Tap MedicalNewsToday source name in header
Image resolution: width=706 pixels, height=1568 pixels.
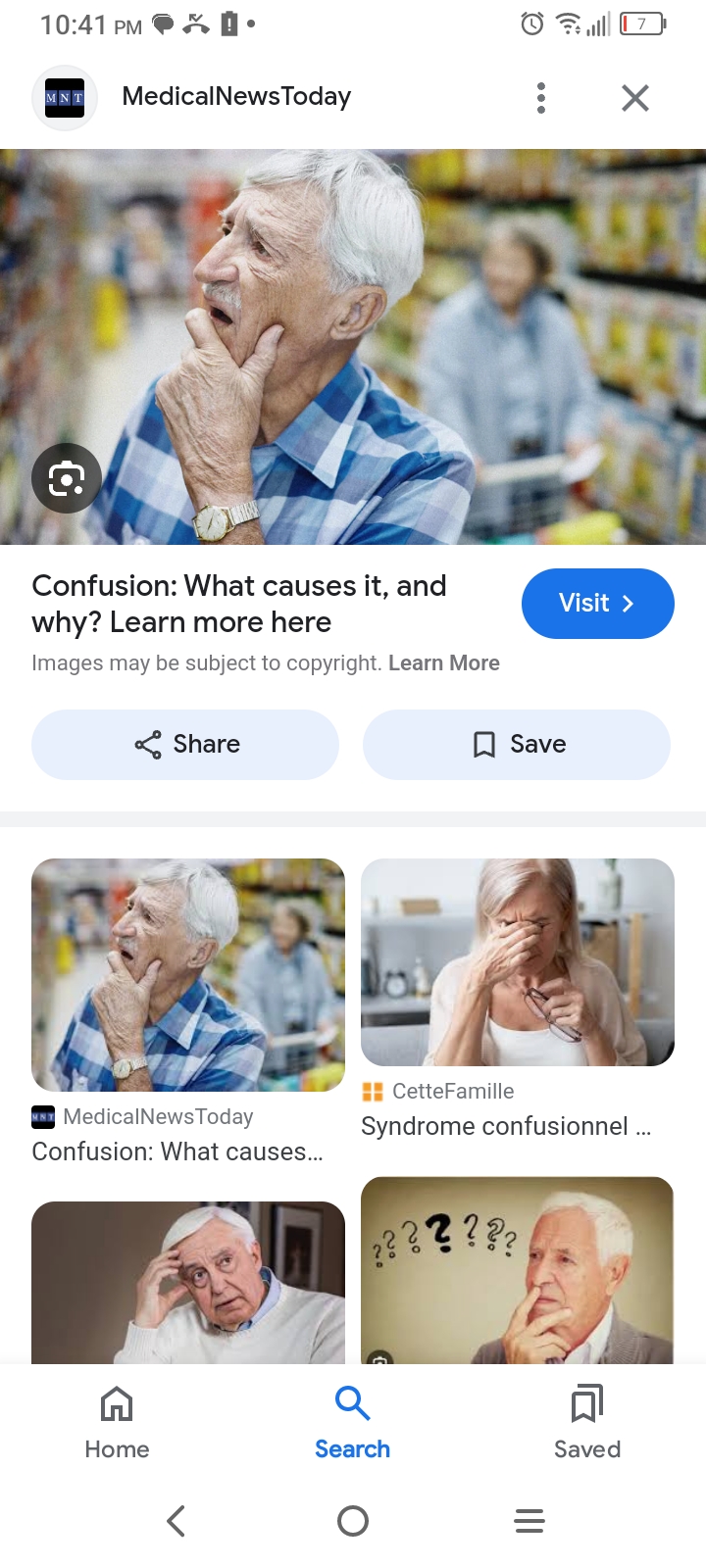236,97
